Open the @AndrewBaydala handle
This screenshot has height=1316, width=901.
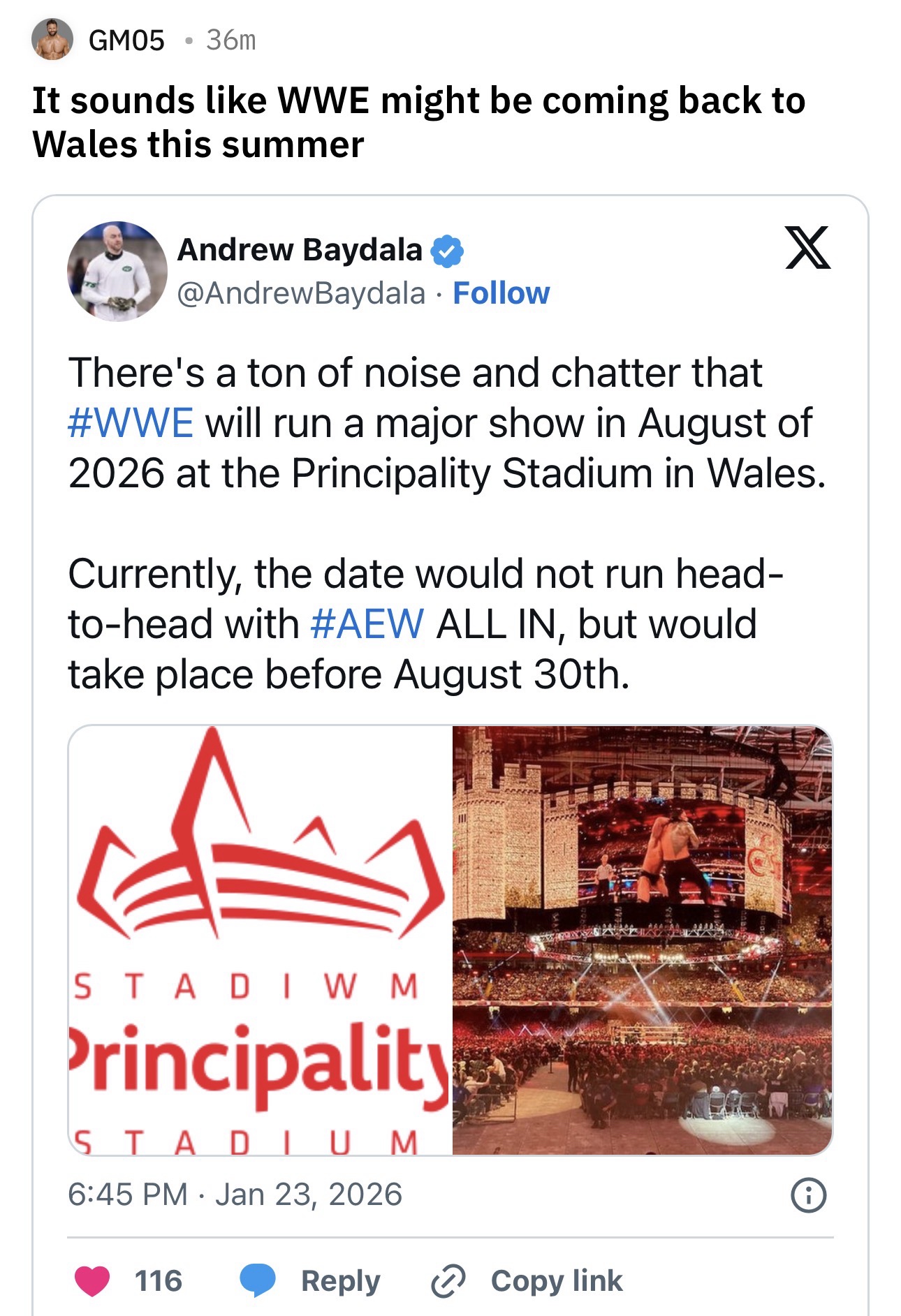[x=301, y=293]
